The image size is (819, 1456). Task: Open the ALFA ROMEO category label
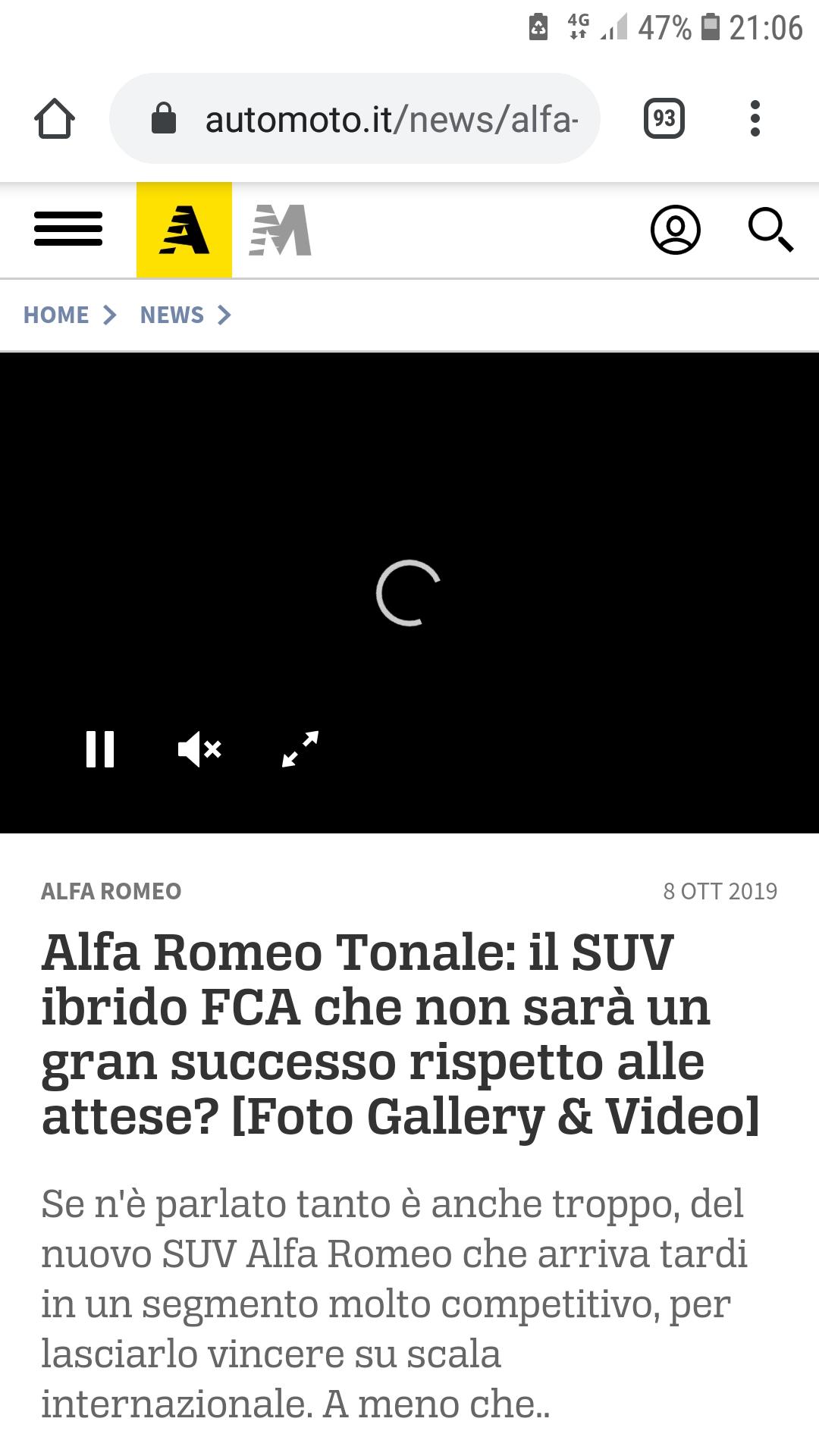click(x=111, y=891)
